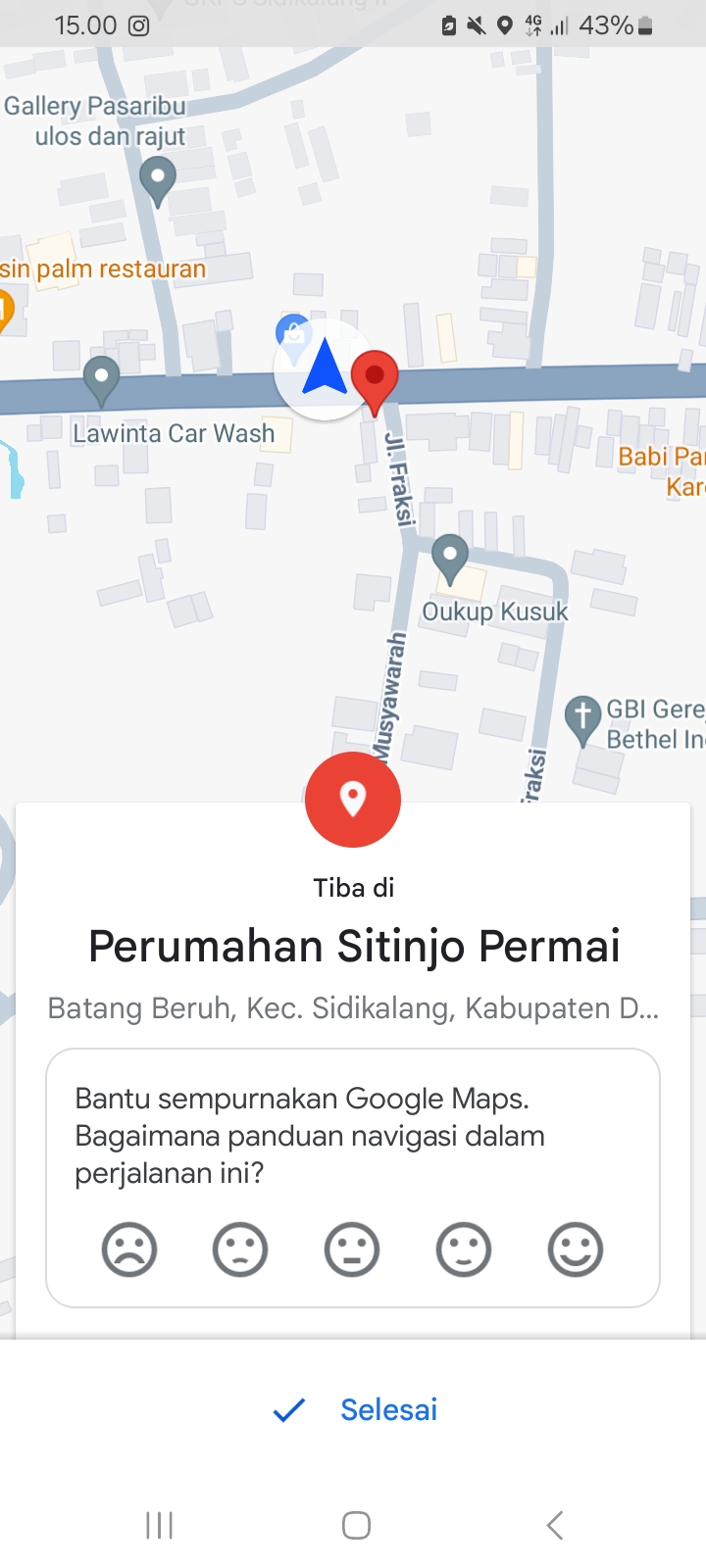Tap the large red pin above Tiba di
Viewport: 706px width, 1568px height.
point(353,799)
